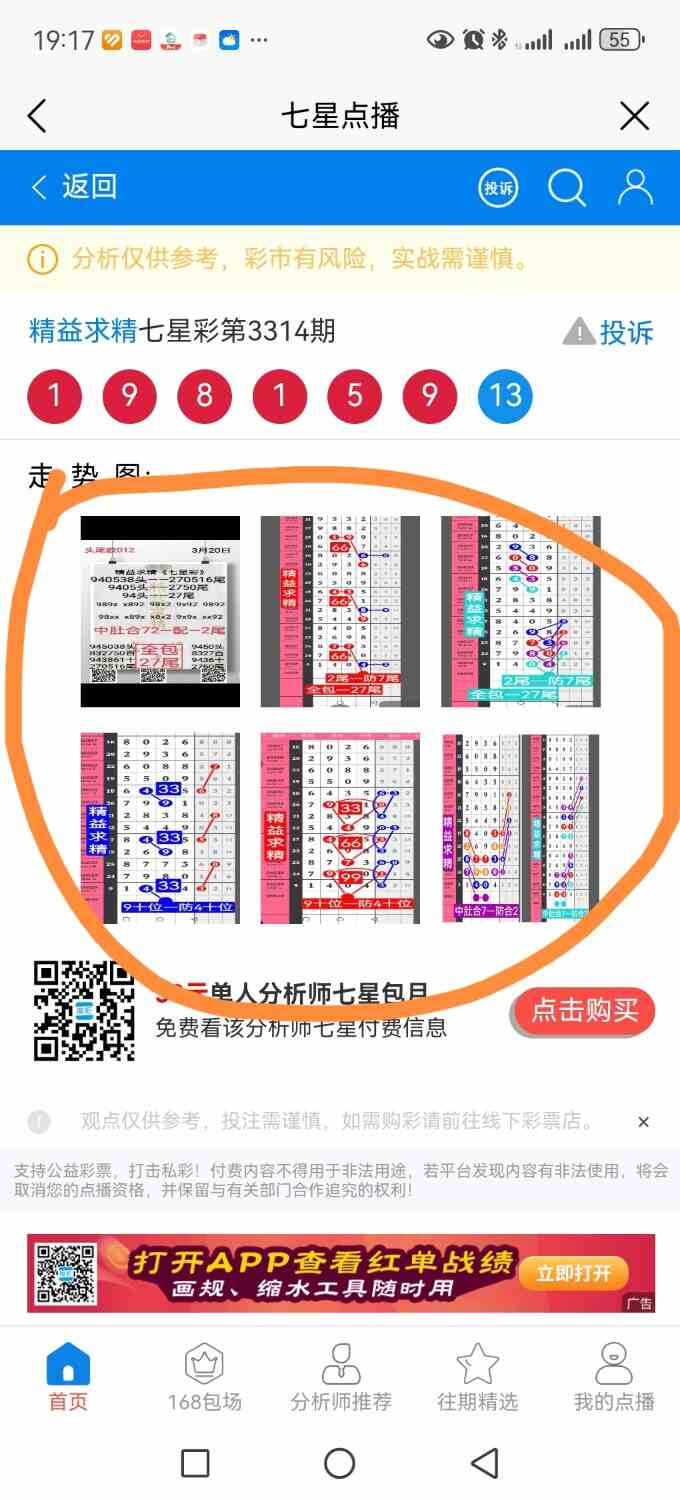Open the 投诉 circle icon in the blue bar
680x1500 pixels.
(x=498, y=187)
